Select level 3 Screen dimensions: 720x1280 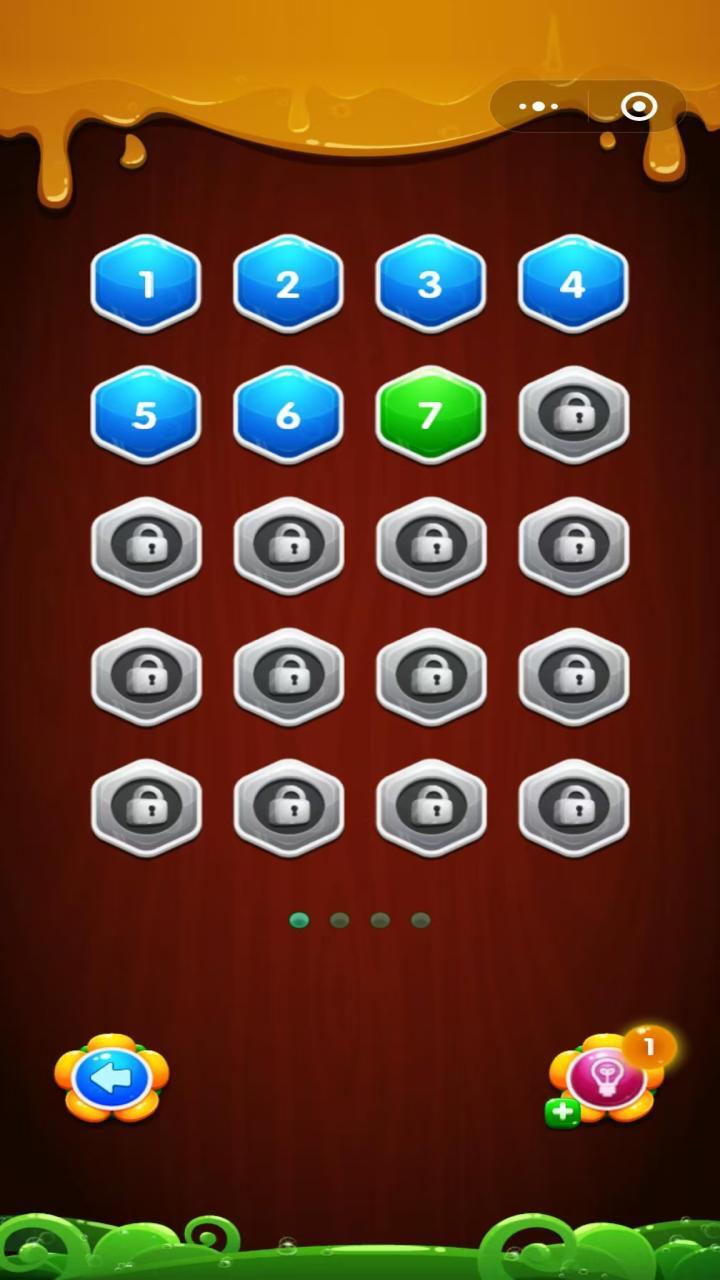coord(430,284)
